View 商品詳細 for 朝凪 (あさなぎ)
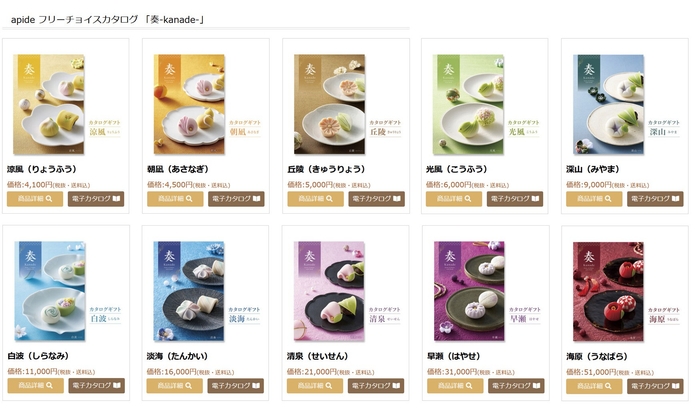This screenshot has width=700, height=417. pyautogui.click(x=175, y=199)
